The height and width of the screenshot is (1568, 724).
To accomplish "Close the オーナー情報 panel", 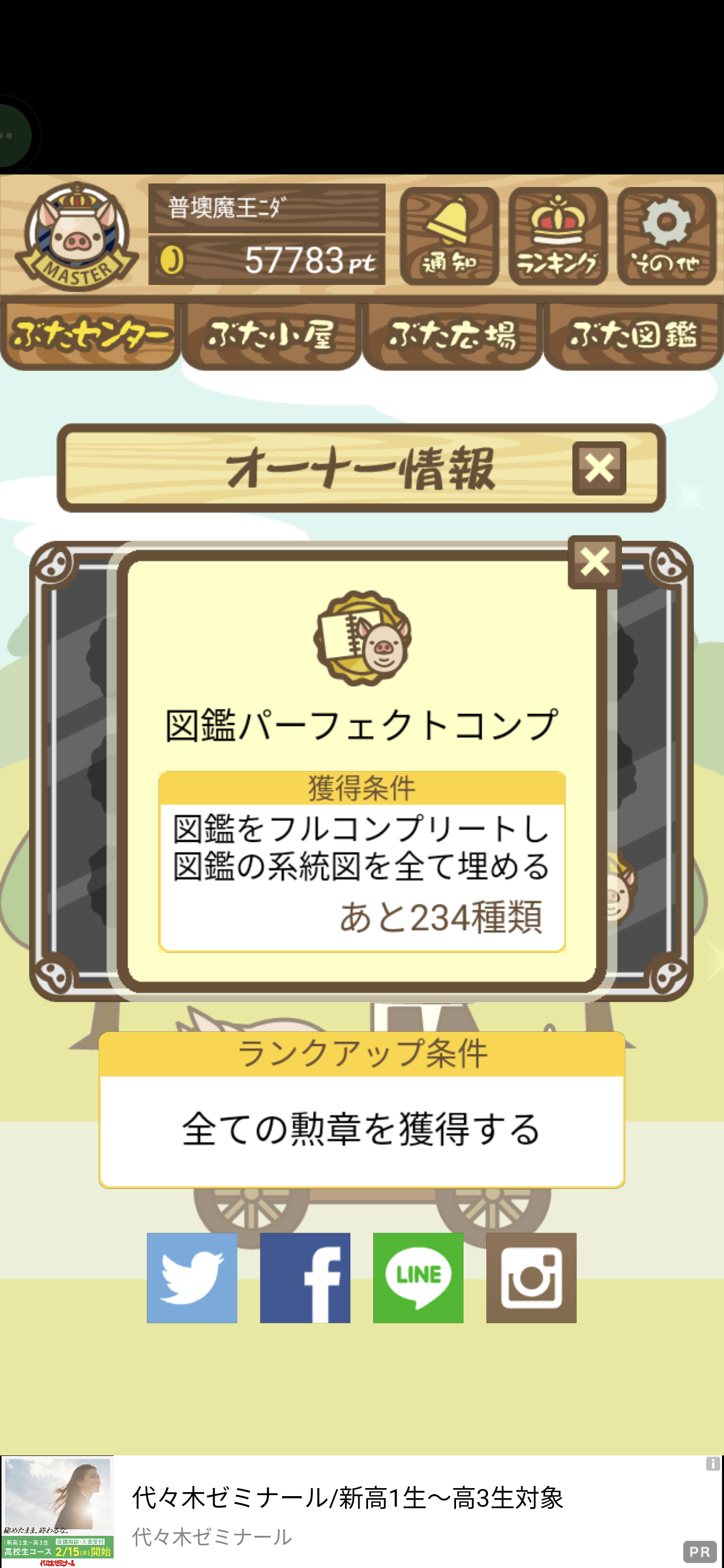I will pos(599,468).
